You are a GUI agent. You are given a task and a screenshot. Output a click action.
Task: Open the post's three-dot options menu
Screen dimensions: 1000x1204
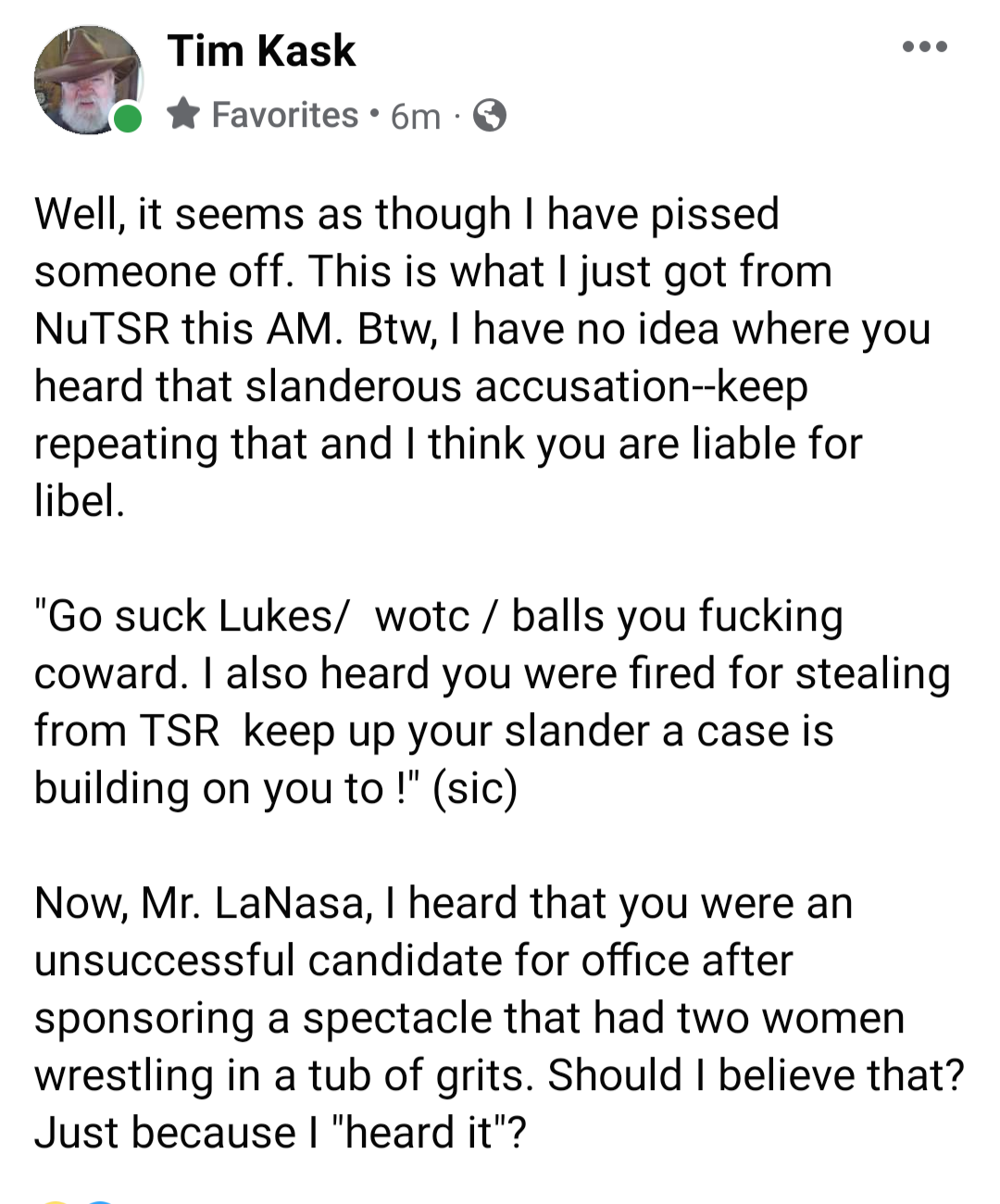coord(925,46)
